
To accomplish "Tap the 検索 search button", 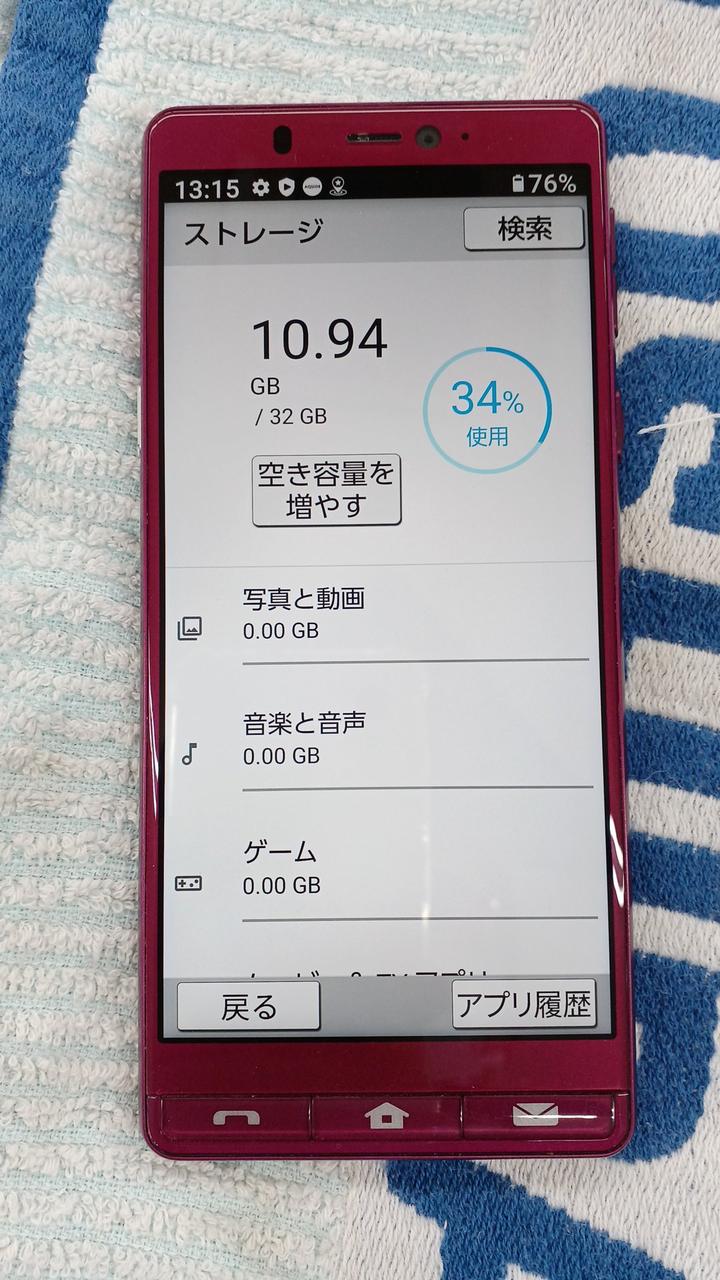I will tap(524, 229).
